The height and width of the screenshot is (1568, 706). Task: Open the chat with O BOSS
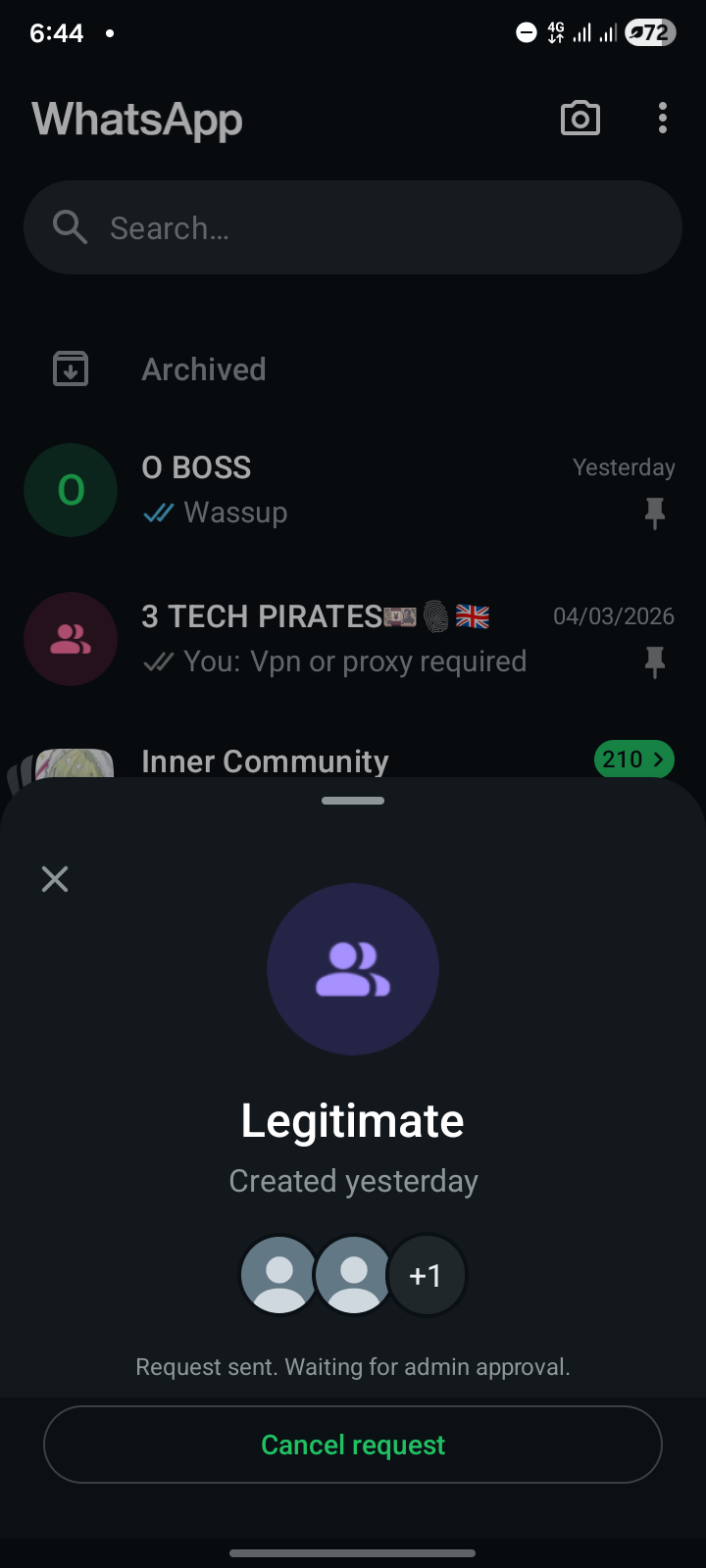(x=353, y=490)
